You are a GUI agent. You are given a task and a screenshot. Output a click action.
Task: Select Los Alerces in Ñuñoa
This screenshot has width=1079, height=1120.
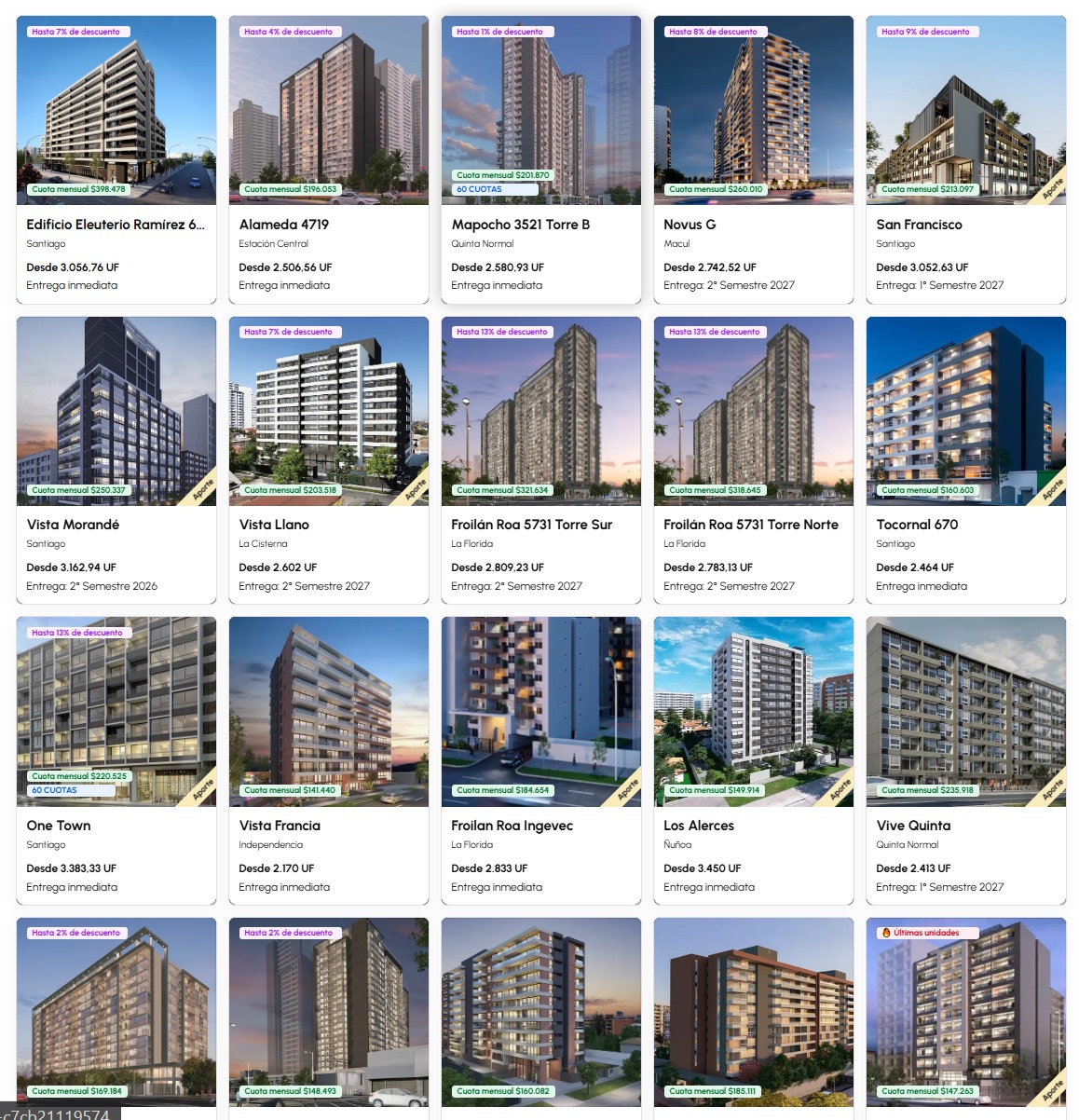coord(699,826)
